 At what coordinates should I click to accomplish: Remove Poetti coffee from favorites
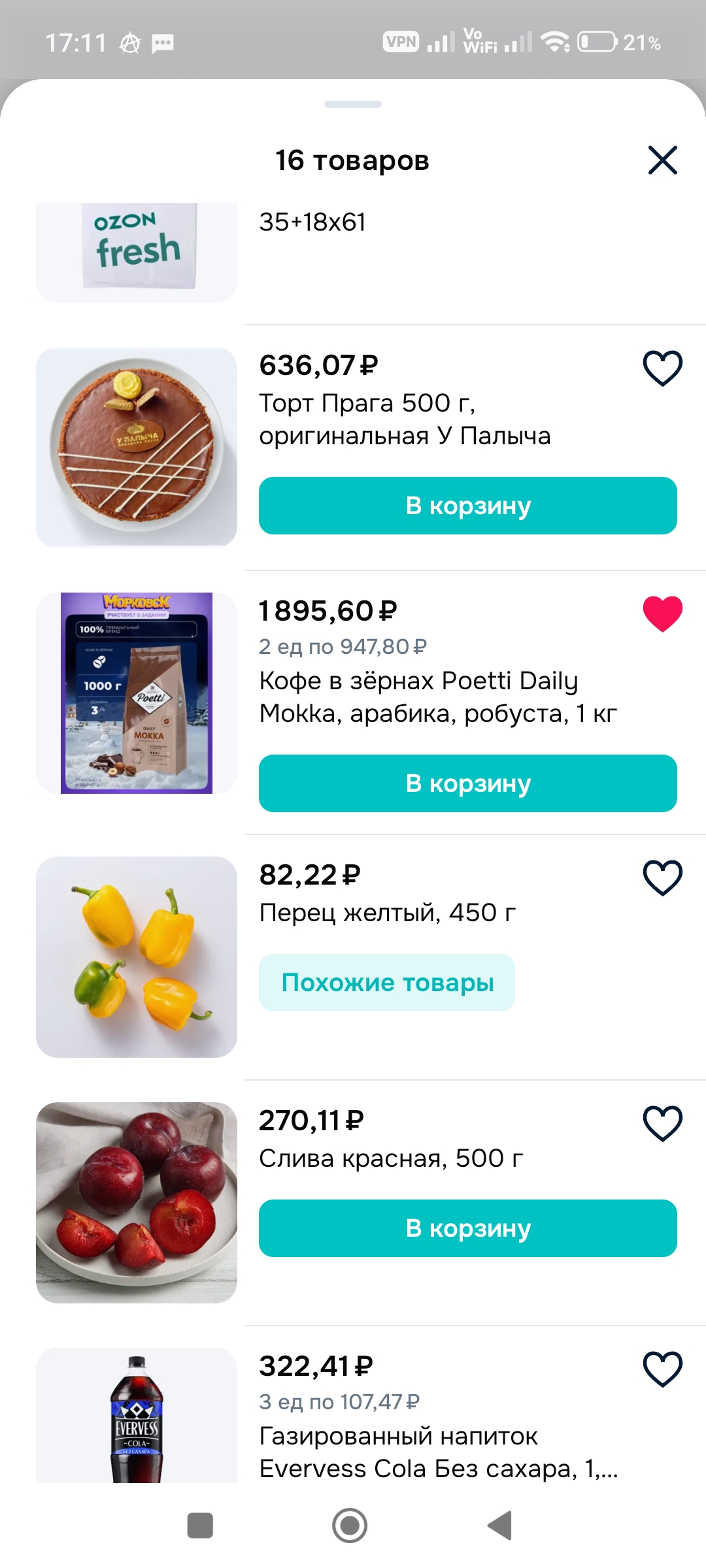(x=662, y=613)
